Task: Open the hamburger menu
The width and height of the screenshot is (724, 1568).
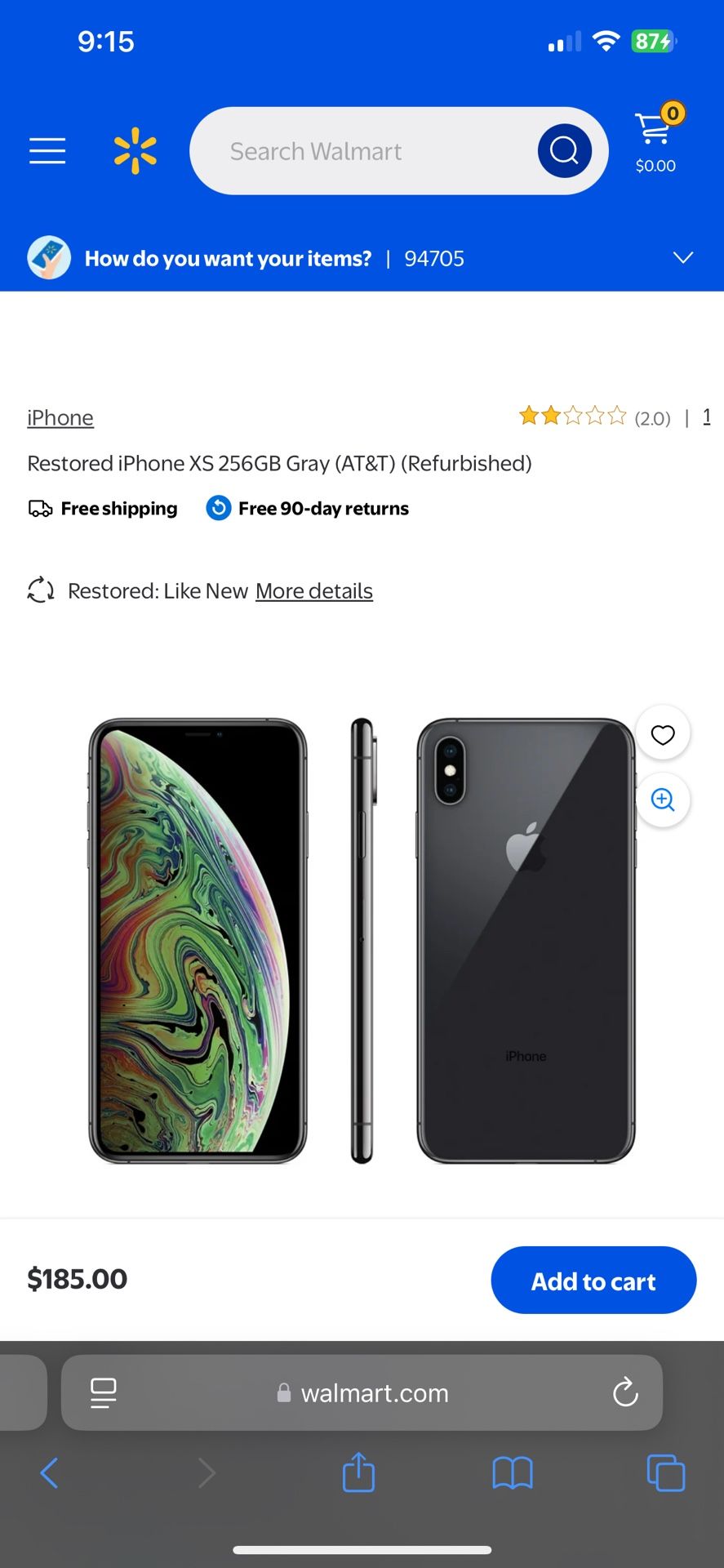Action: [x=47, y=151]
